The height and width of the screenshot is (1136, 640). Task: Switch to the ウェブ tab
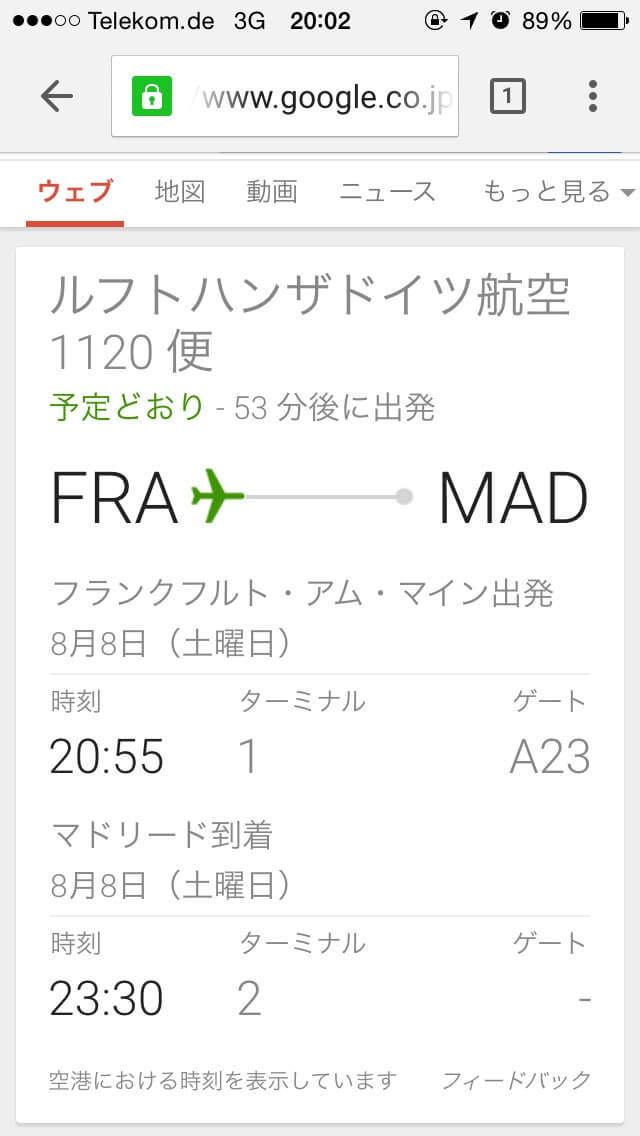(x=75, y=192)
